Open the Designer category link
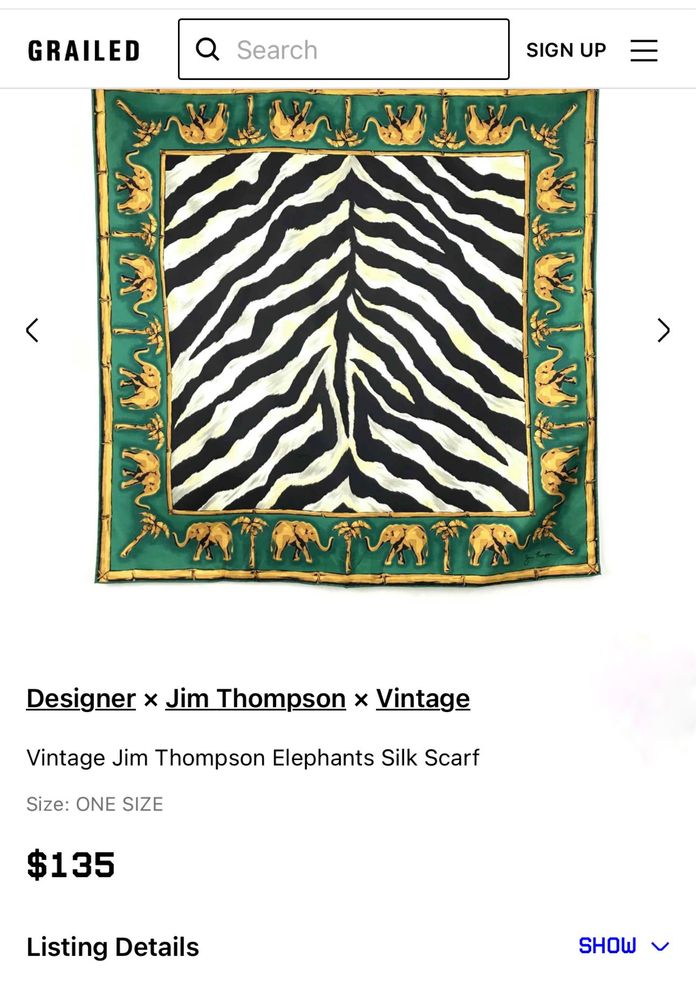The image size is (696, 1000). [x=81, y=698]
